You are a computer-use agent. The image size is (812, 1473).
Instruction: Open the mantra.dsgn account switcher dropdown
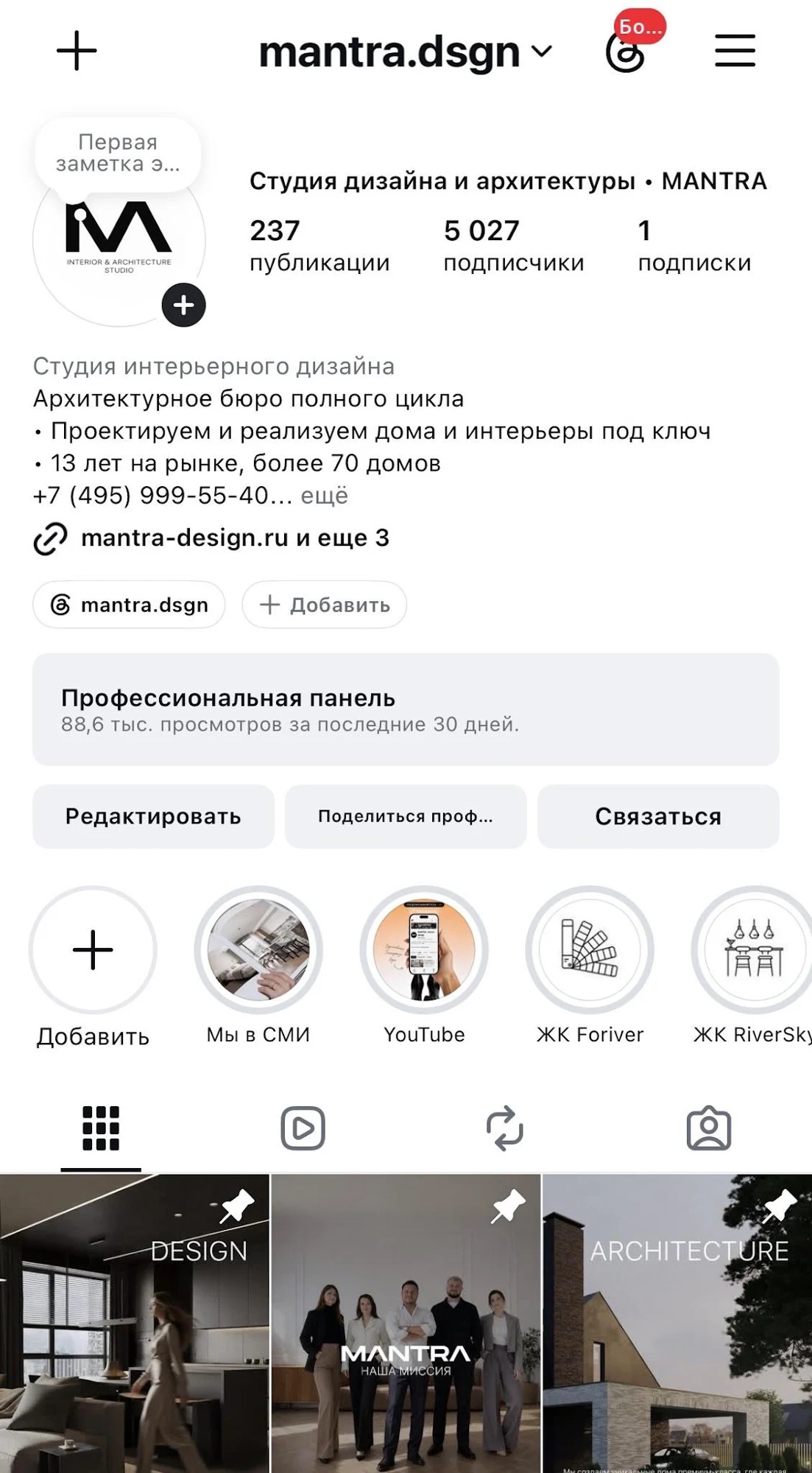click(405, 52)
